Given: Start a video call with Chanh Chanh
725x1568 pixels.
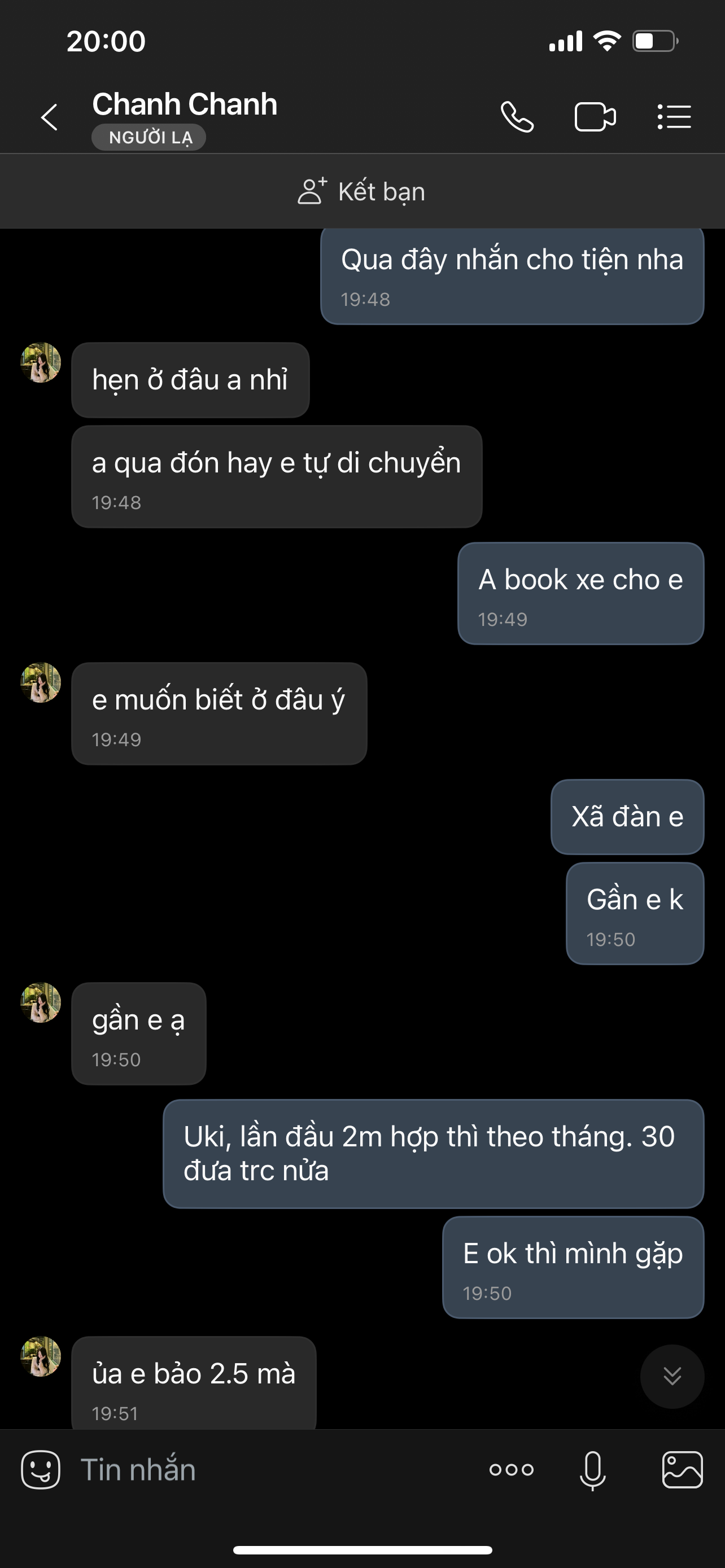Looking at the screenshot, I should pyautogui.click(x=595, y=117).
